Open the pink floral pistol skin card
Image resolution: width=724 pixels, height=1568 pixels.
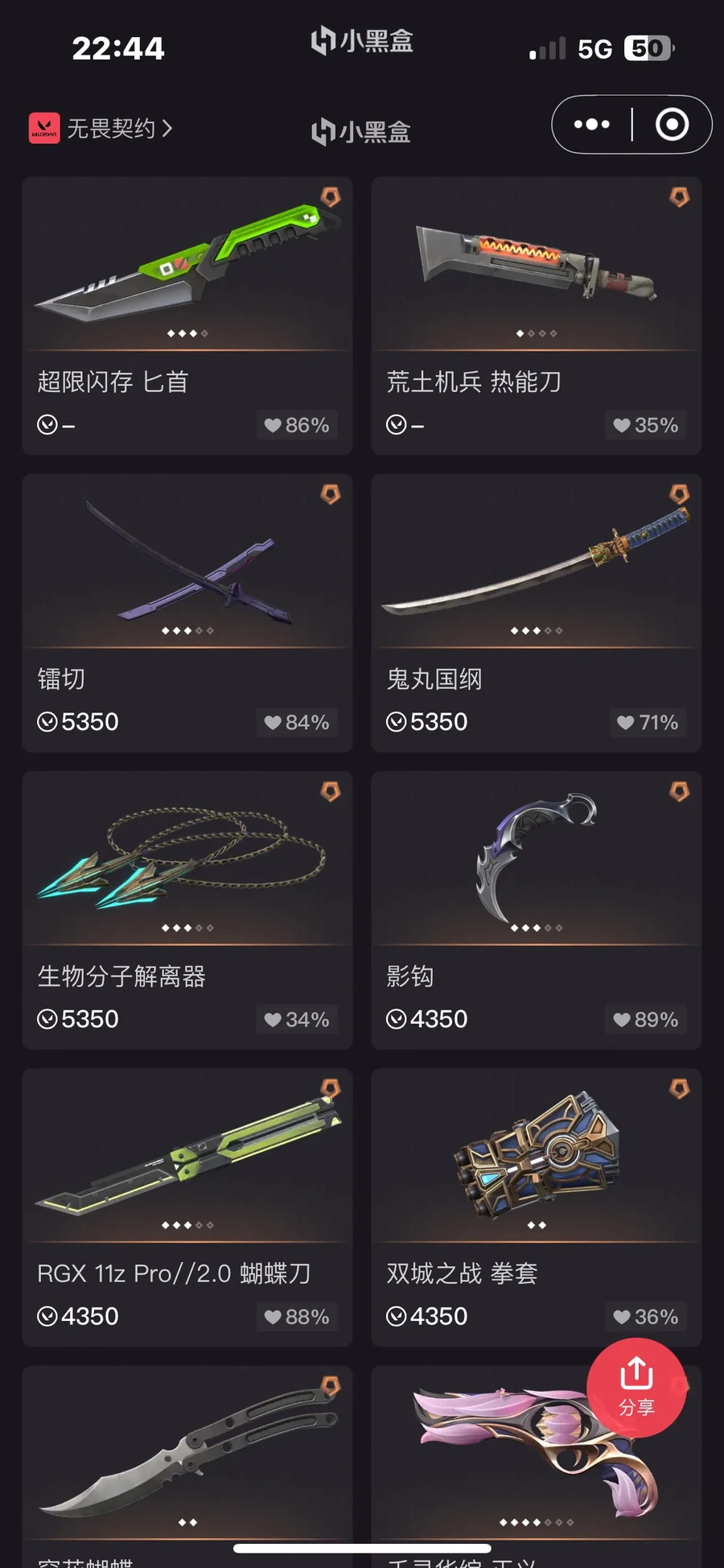pyautogui.click(x=499, y=1457)
